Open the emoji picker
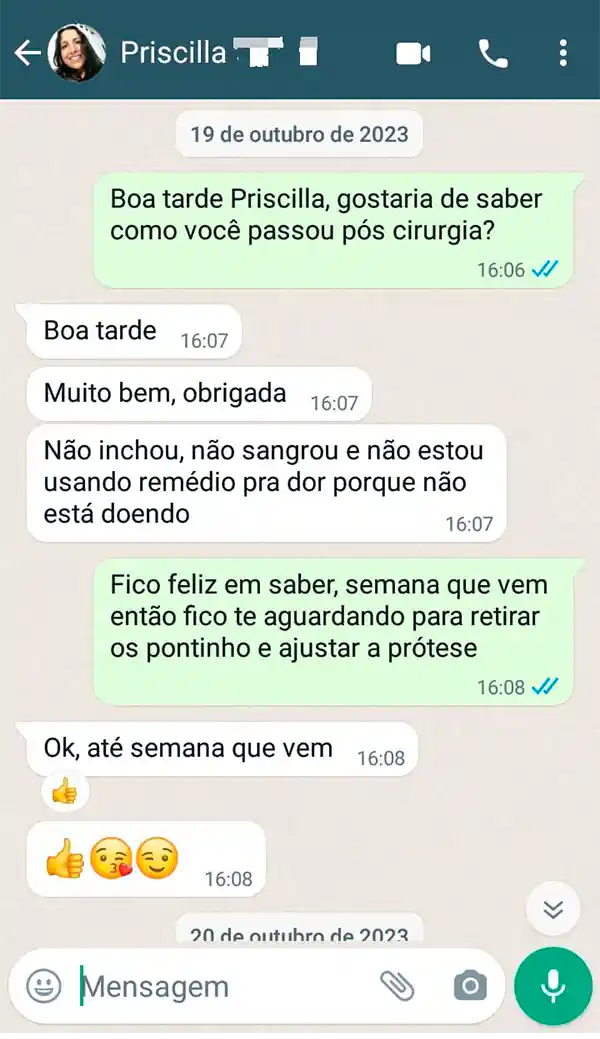This screenshot has height=1039, width=600. point(43,987)
